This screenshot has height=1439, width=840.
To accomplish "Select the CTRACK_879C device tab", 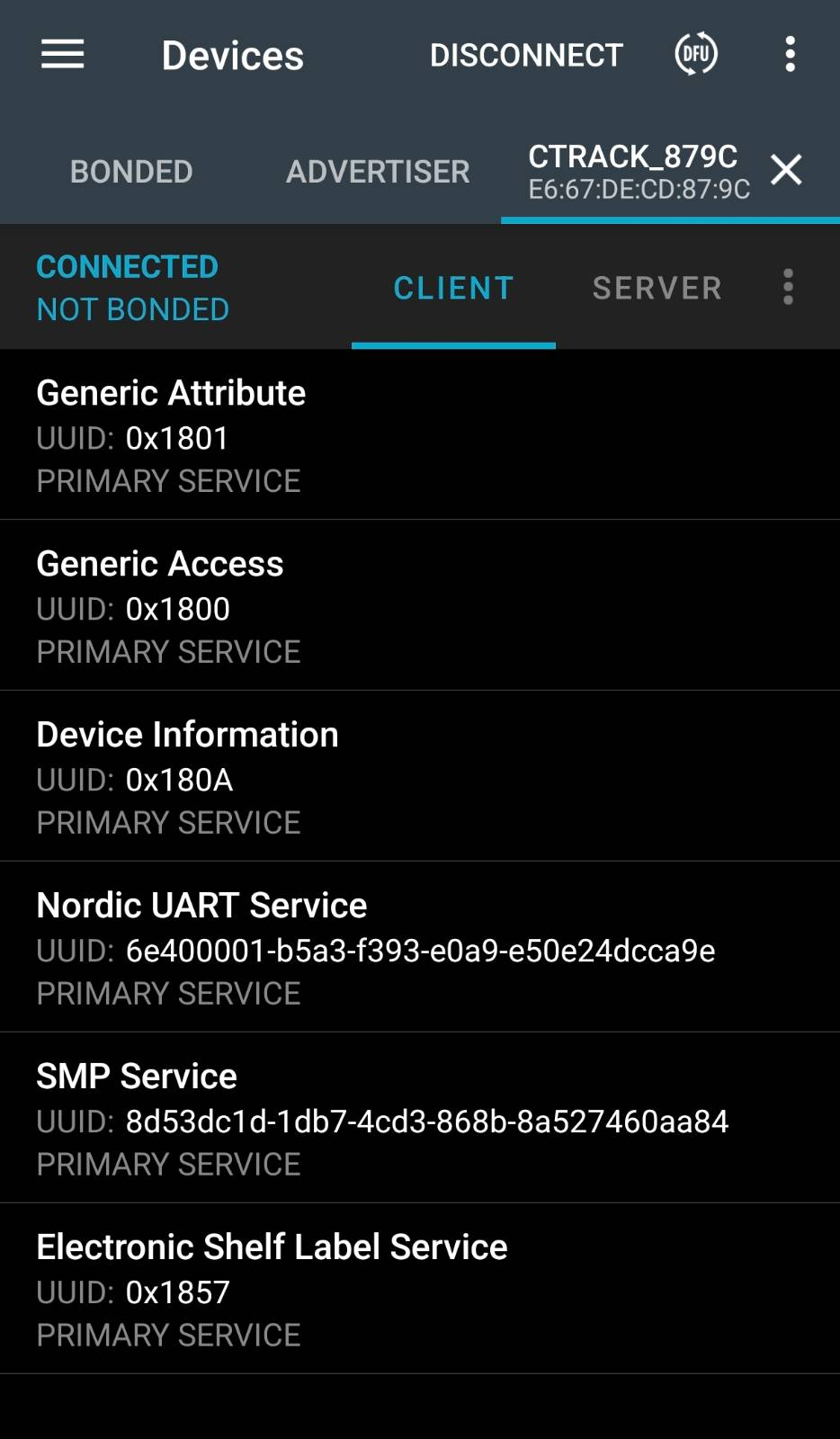I will (634, 171).
